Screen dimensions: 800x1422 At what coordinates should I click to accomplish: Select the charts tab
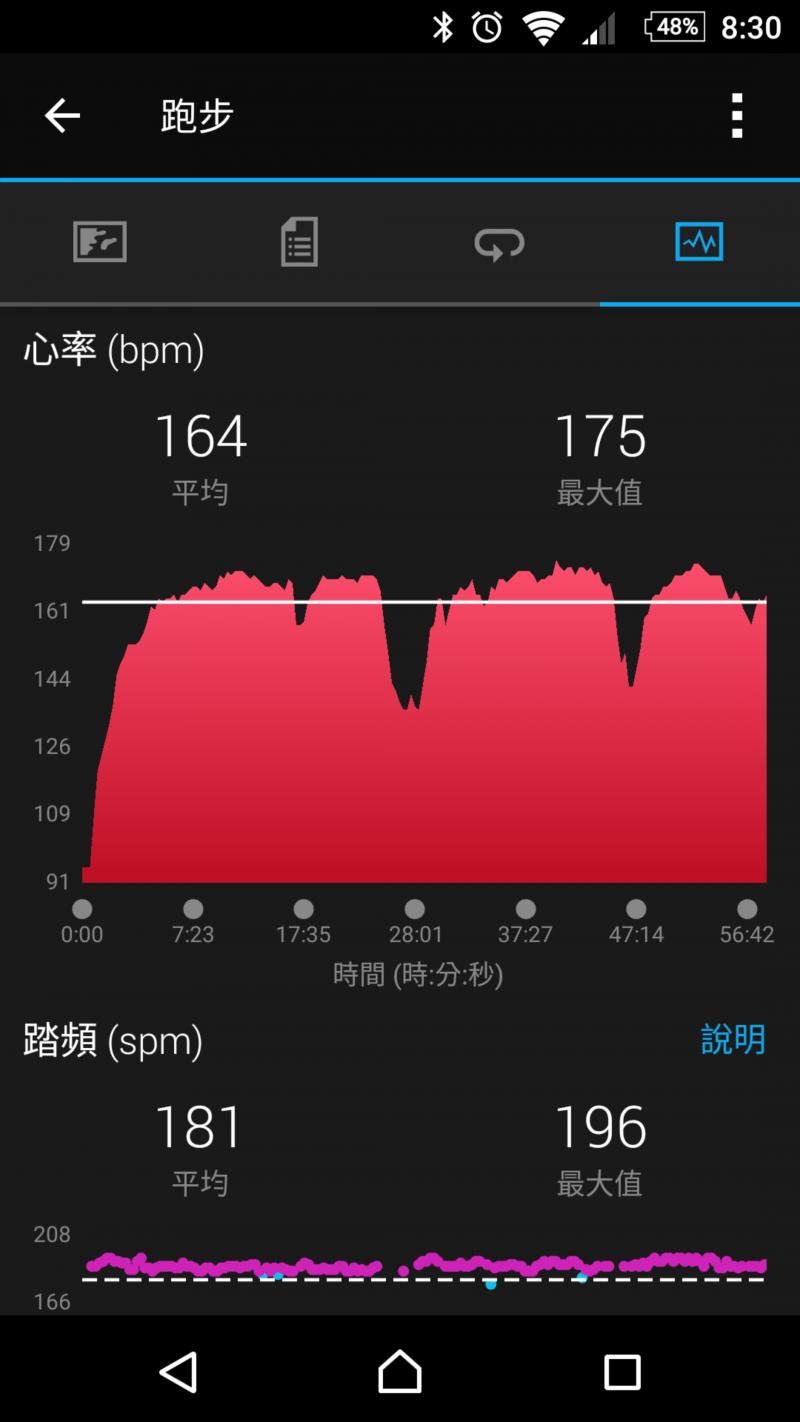pos(699,242)
